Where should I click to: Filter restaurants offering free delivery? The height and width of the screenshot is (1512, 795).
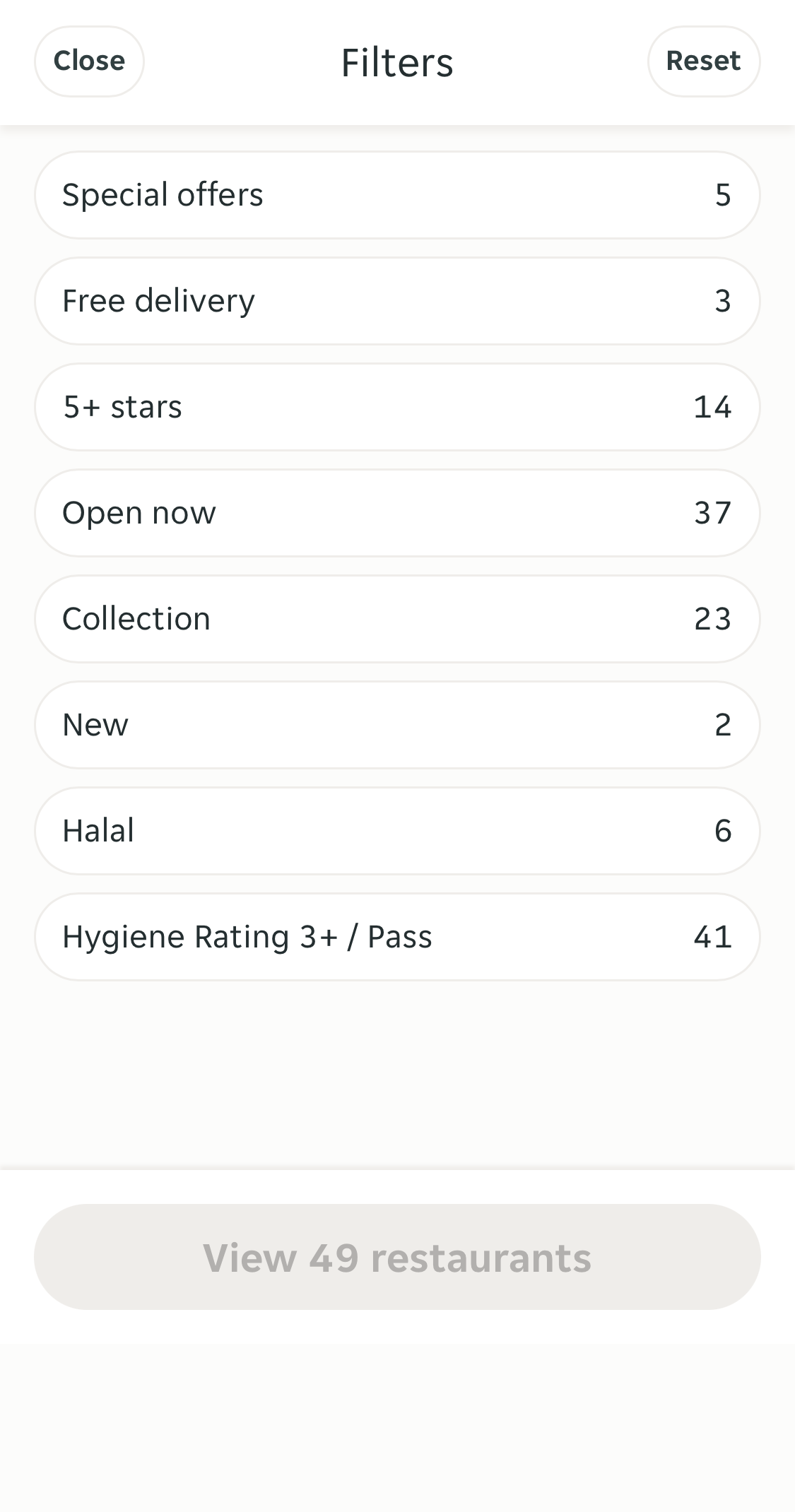tap(397, 300)
